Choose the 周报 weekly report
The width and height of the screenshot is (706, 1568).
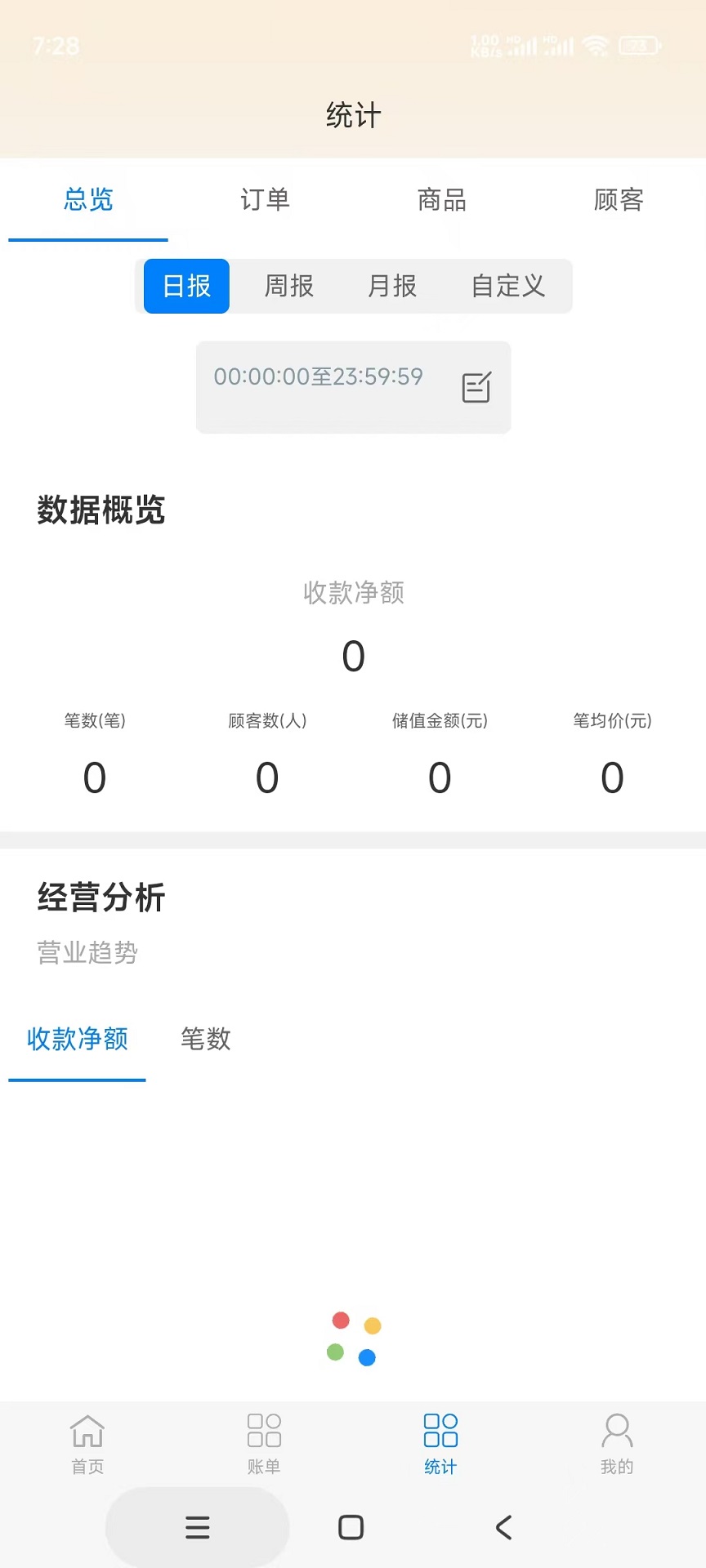(289, 286)
